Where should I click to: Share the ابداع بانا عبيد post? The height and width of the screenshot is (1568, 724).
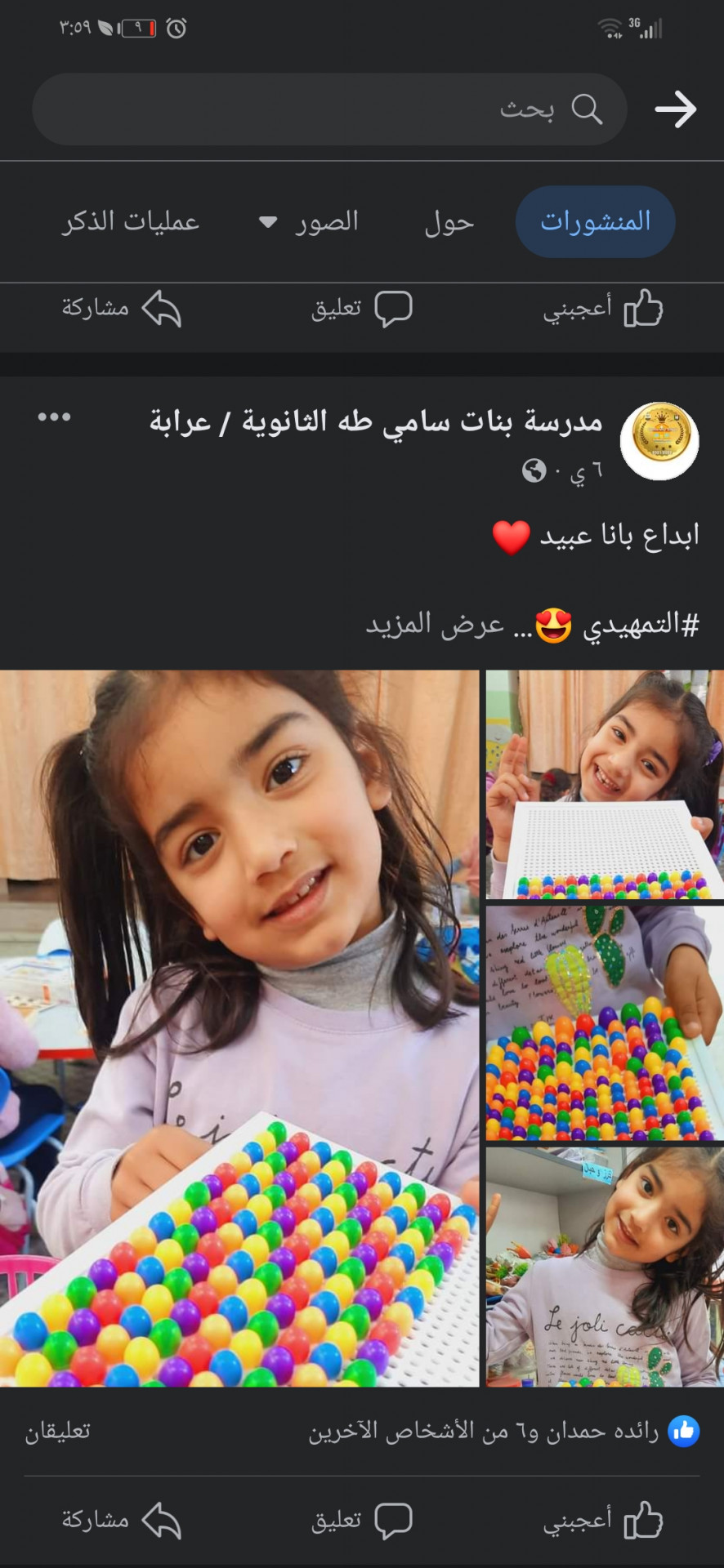click(121, 1520)
